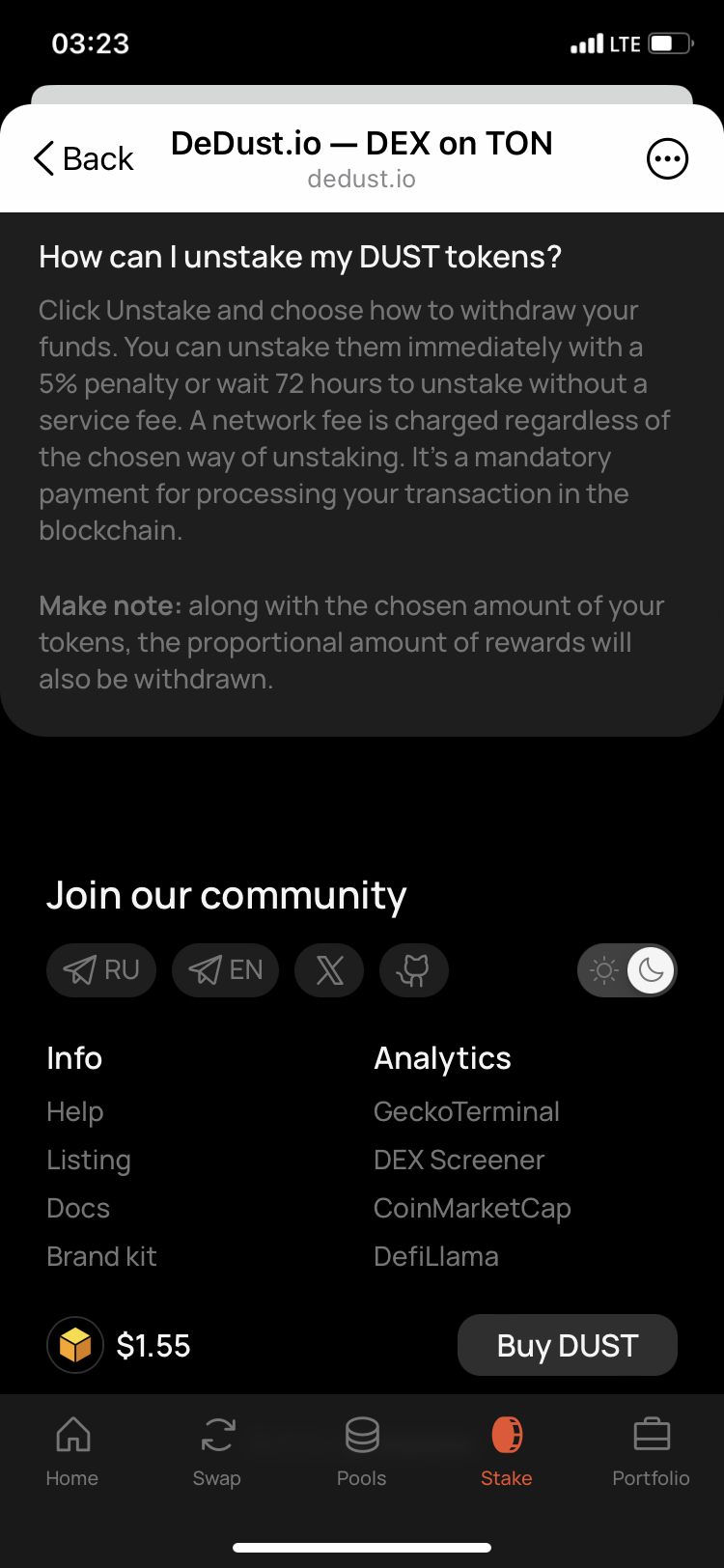
Task: Switch to the Home tab
Action: coord(72,1451)
